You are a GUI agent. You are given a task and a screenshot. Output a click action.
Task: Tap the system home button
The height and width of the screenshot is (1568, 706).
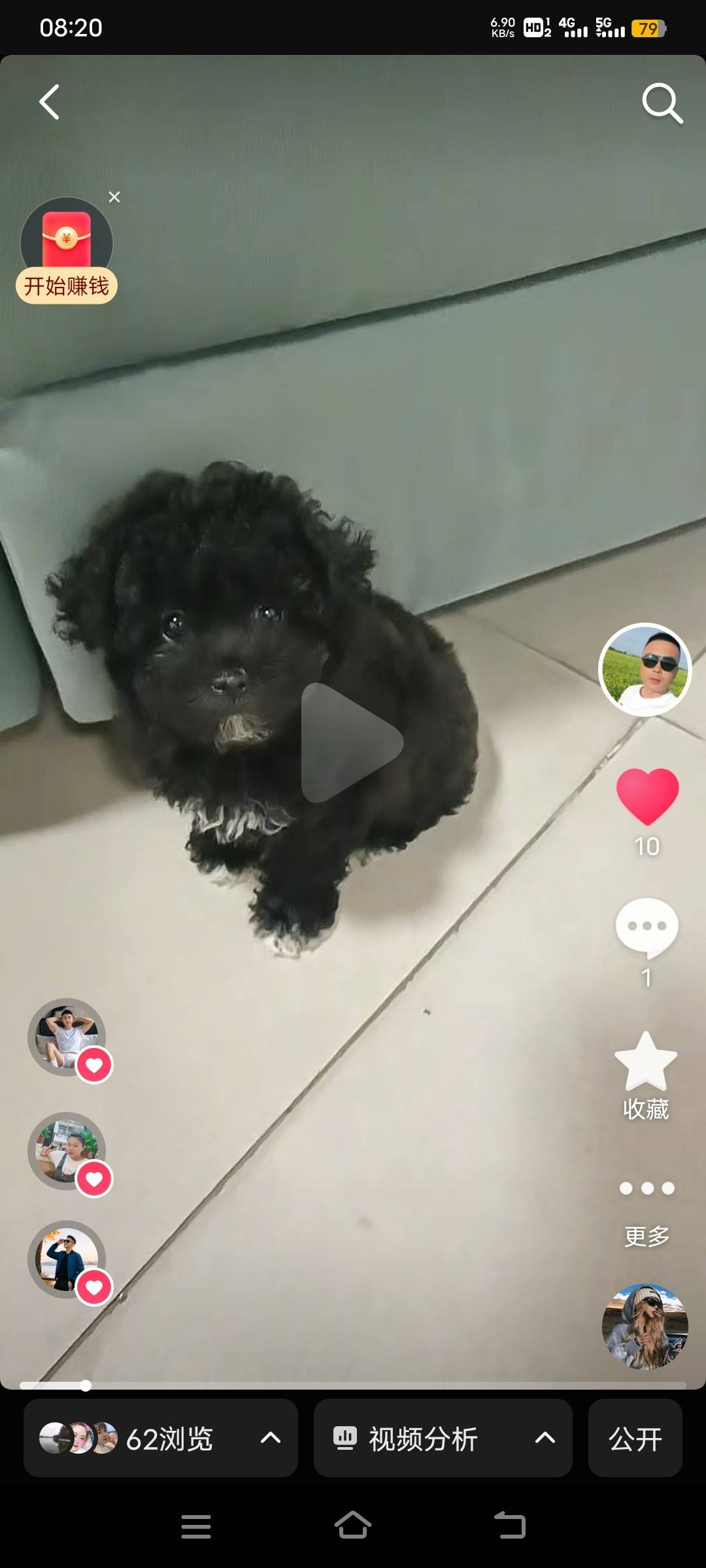[353, 1526]
